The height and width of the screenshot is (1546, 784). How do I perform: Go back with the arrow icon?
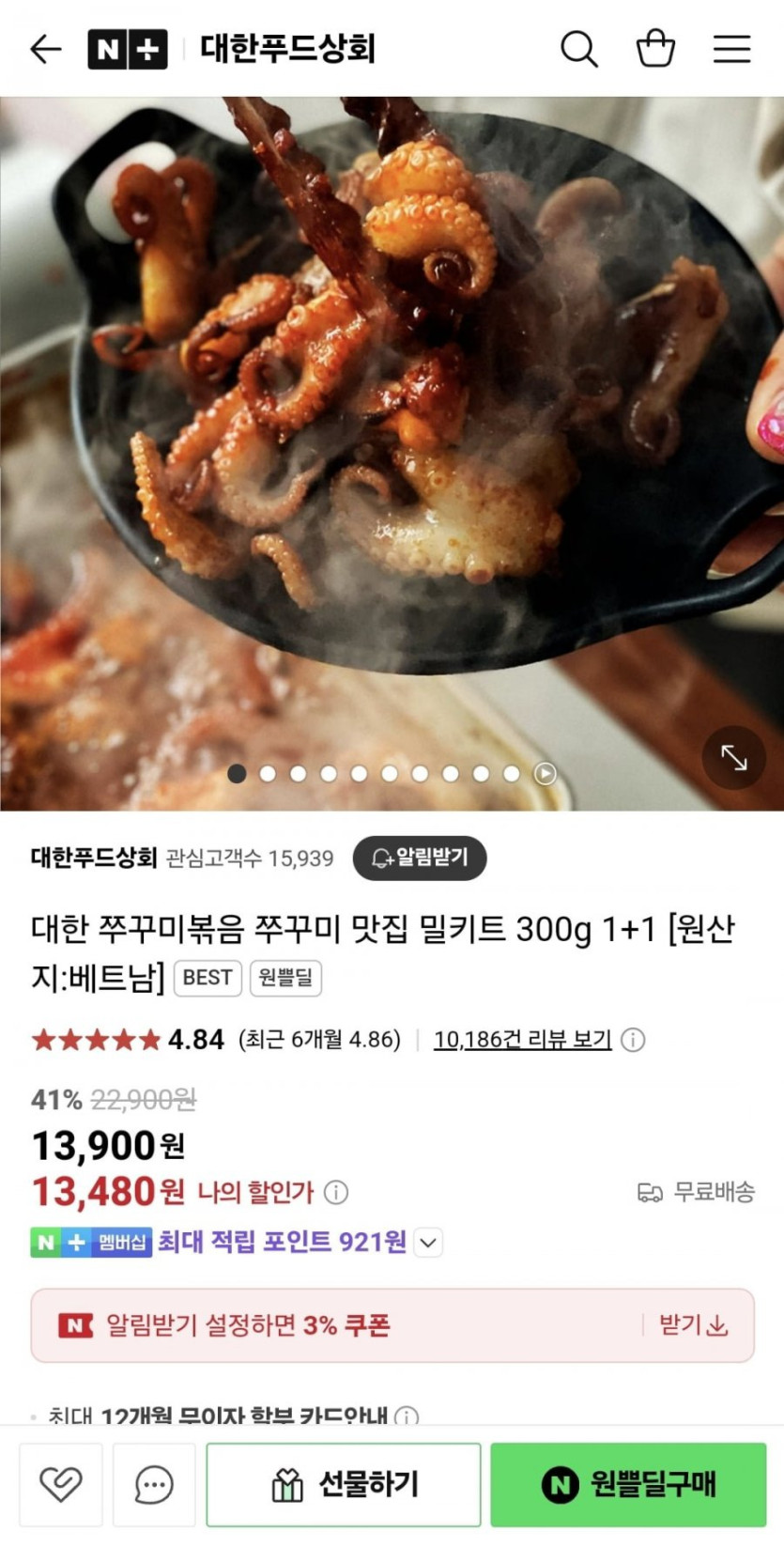[45, 49]
